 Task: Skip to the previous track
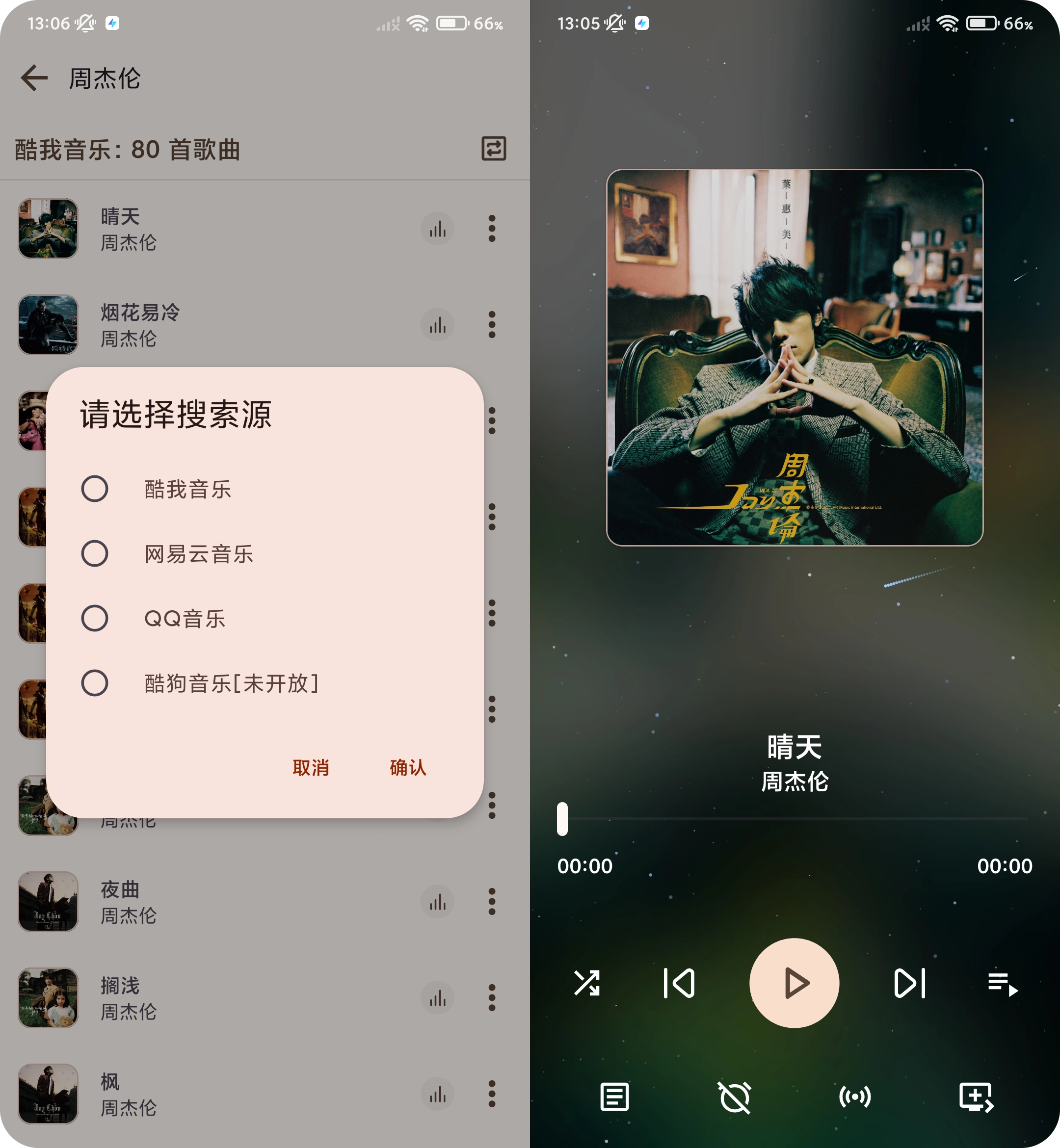679,983
